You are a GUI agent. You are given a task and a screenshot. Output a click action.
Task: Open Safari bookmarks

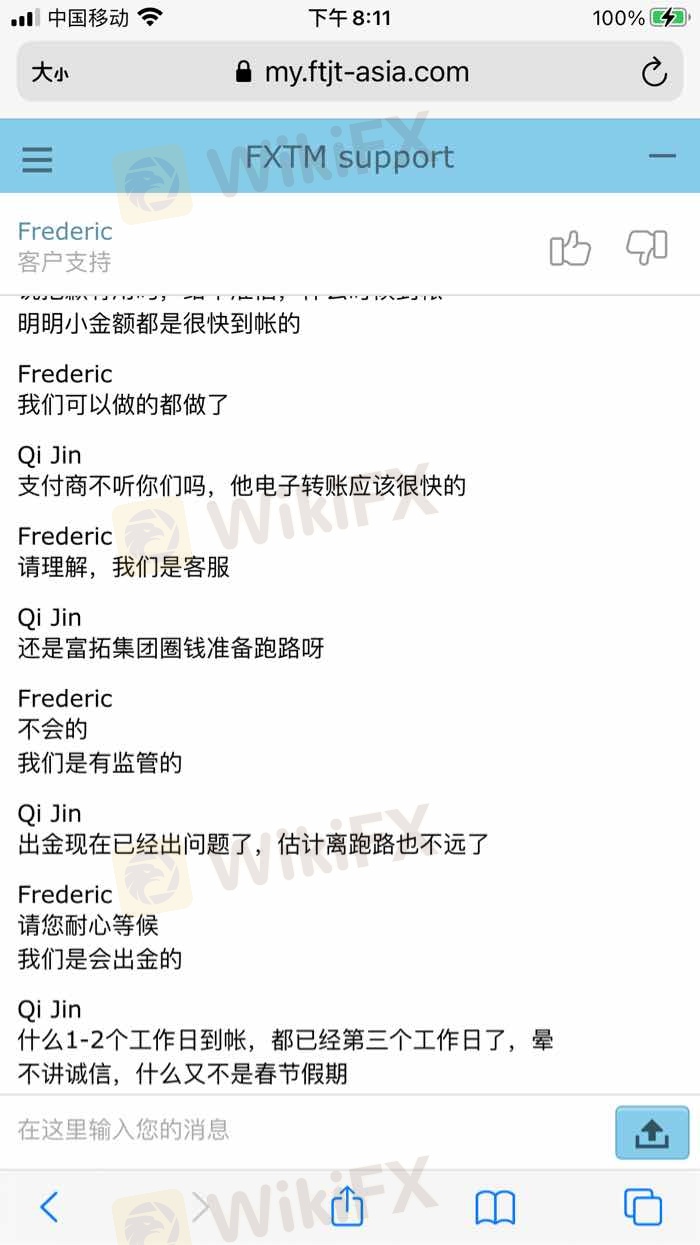(495, 1208)
